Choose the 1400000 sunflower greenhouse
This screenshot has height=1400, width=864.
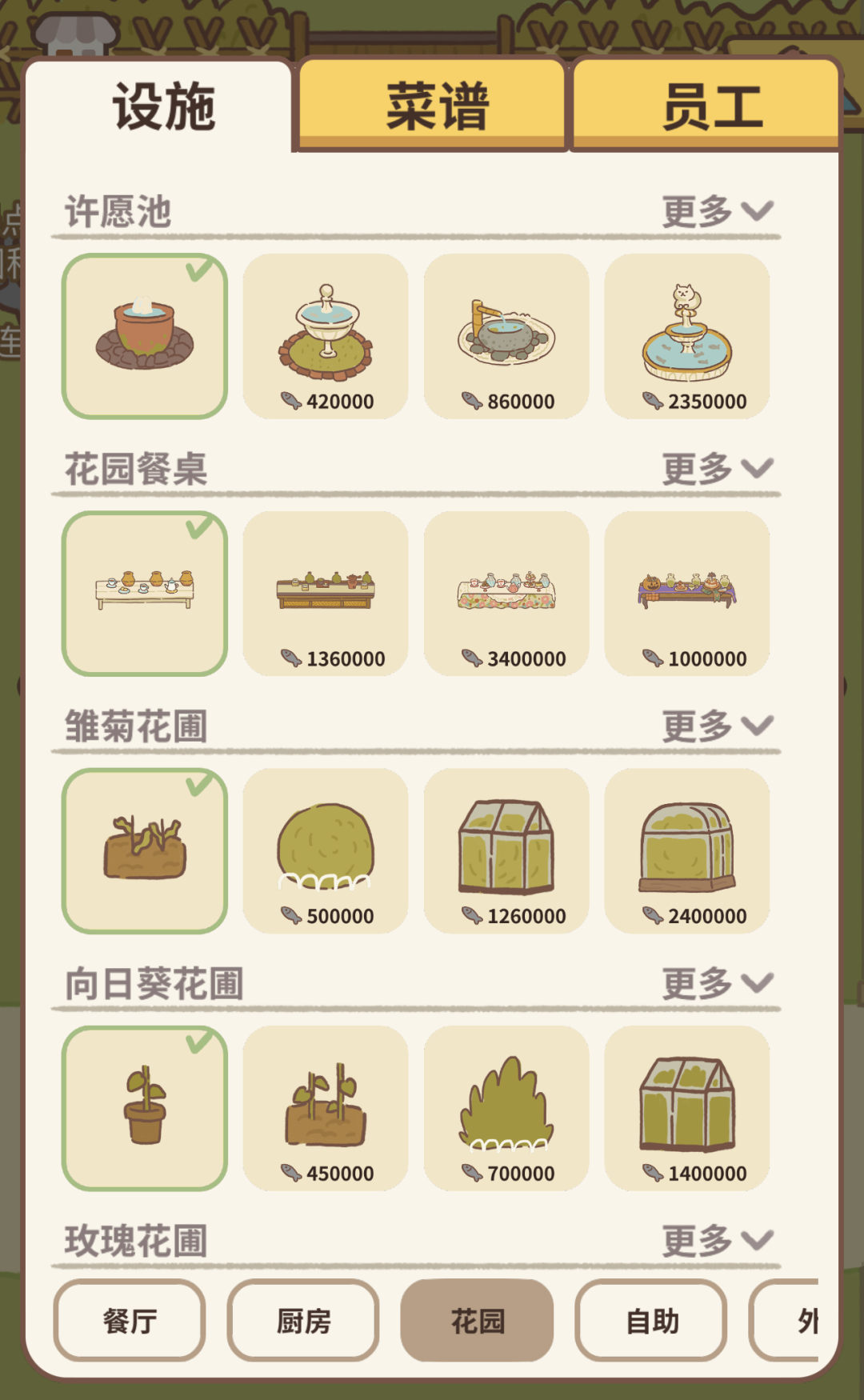coord(687,1109)
